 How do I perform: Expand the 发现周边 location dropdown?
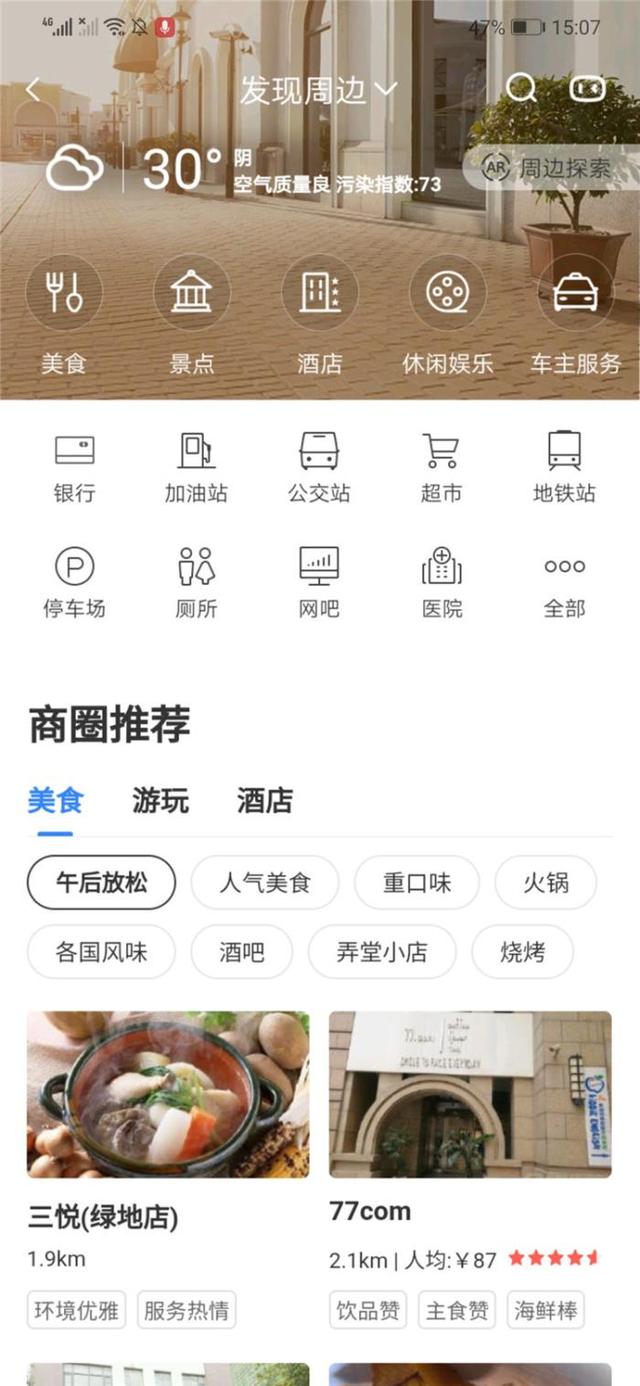click(318, 91)
